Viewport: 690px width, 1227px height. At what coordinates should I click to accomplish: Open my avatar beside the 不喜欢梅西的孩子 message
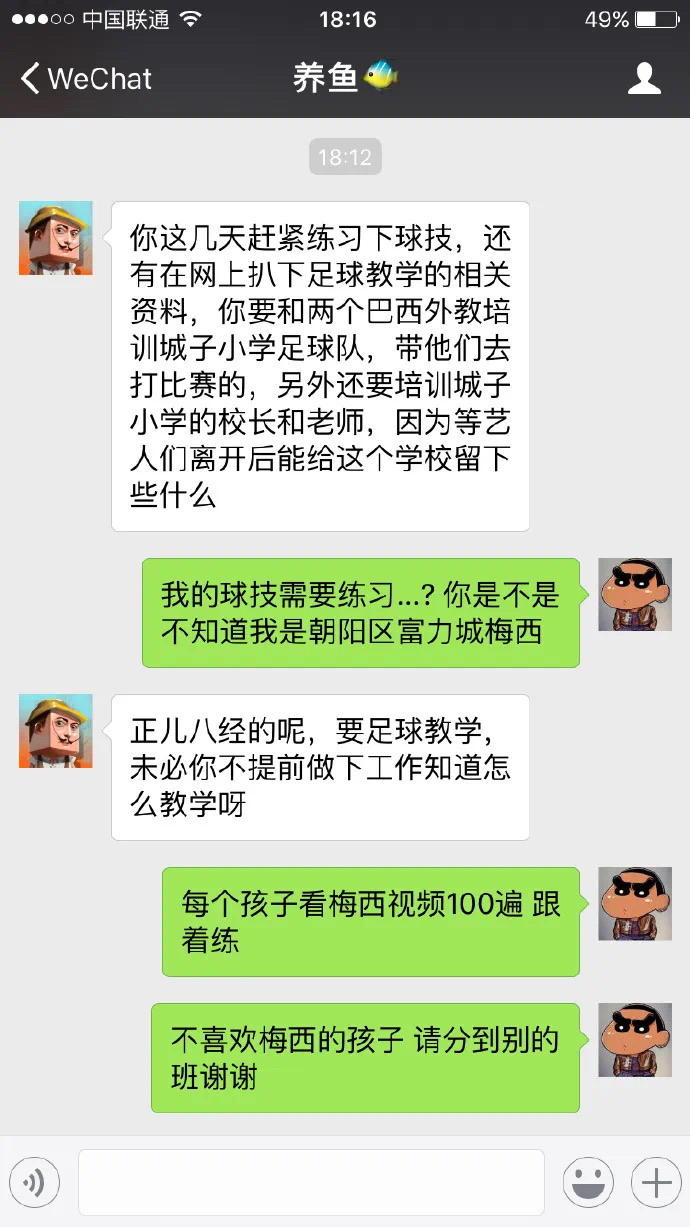634,1040
